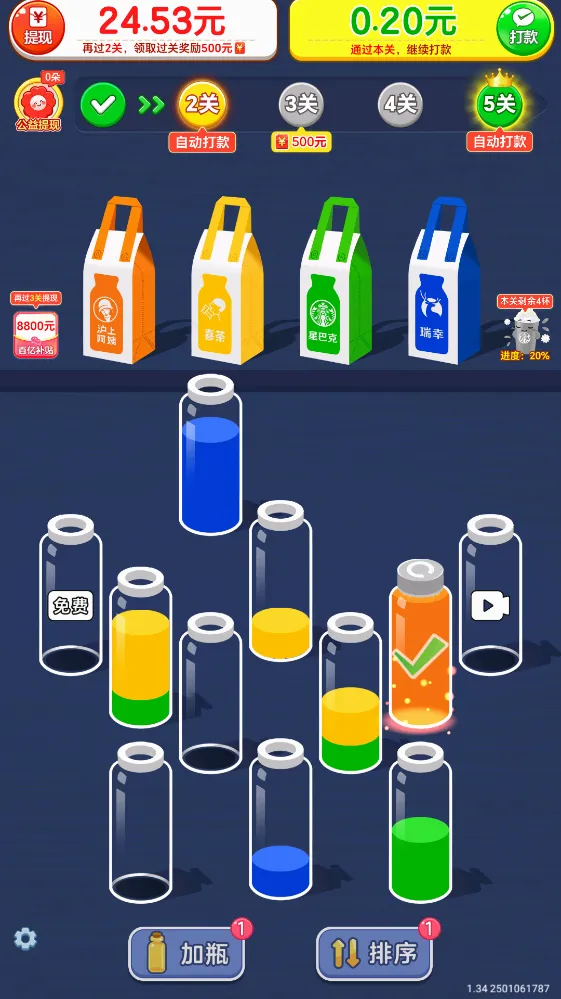Viewport: 561px width, 999px height.
Task: Select the bottle with a small blue layer
Action: [x=280, y=819]
